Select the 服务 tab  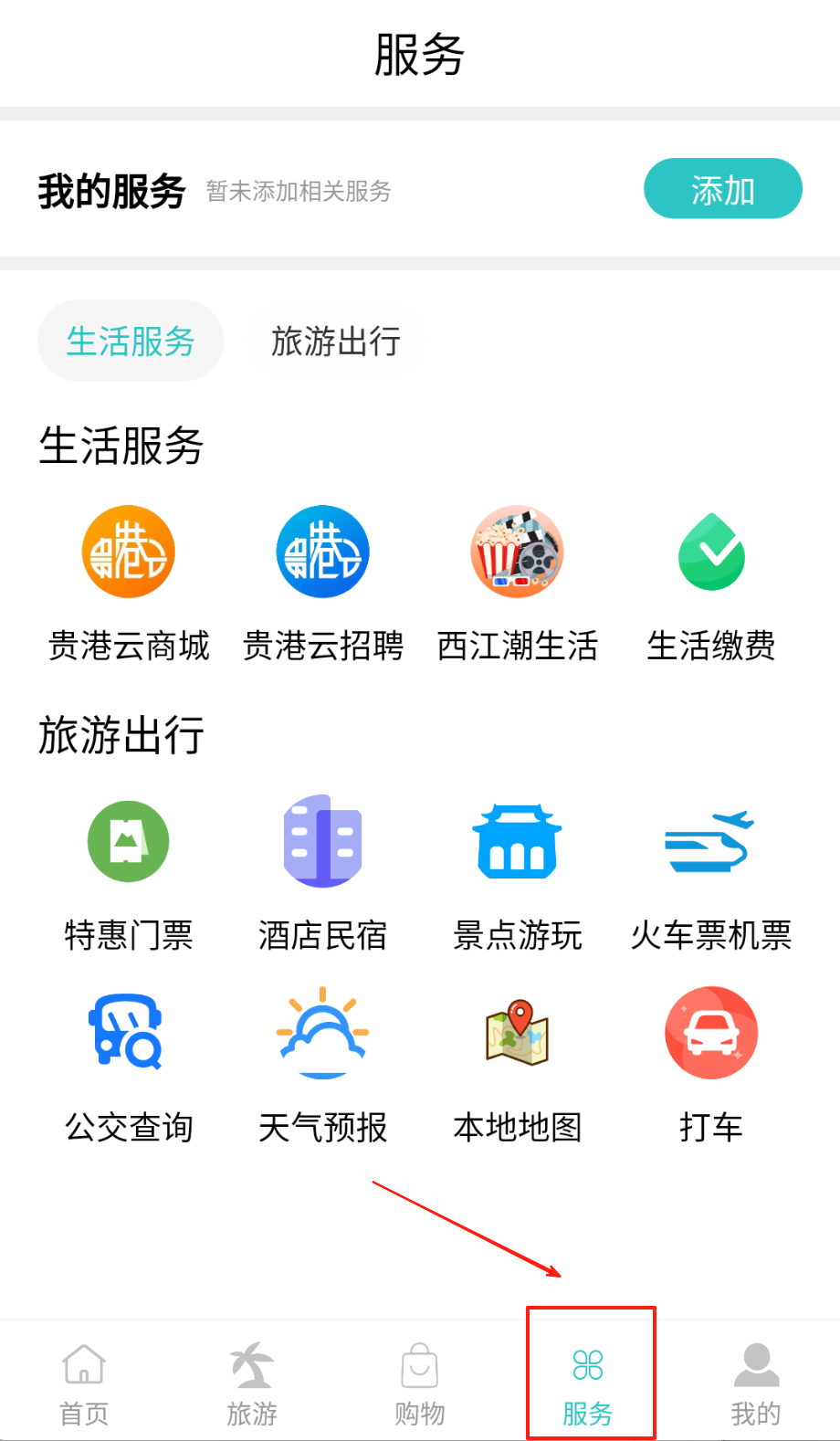(x=588, y=1383)
